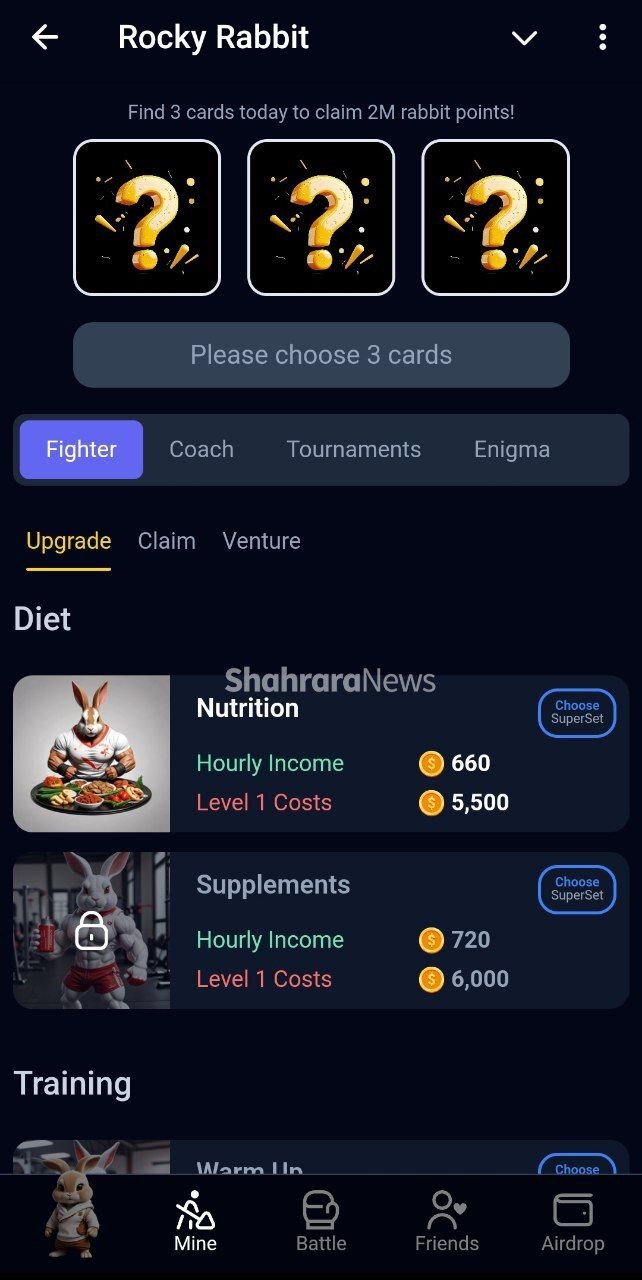Tap Please choose 3 cards button
The width and height of the screenshot is (642, 1280).
click(321, 355)
